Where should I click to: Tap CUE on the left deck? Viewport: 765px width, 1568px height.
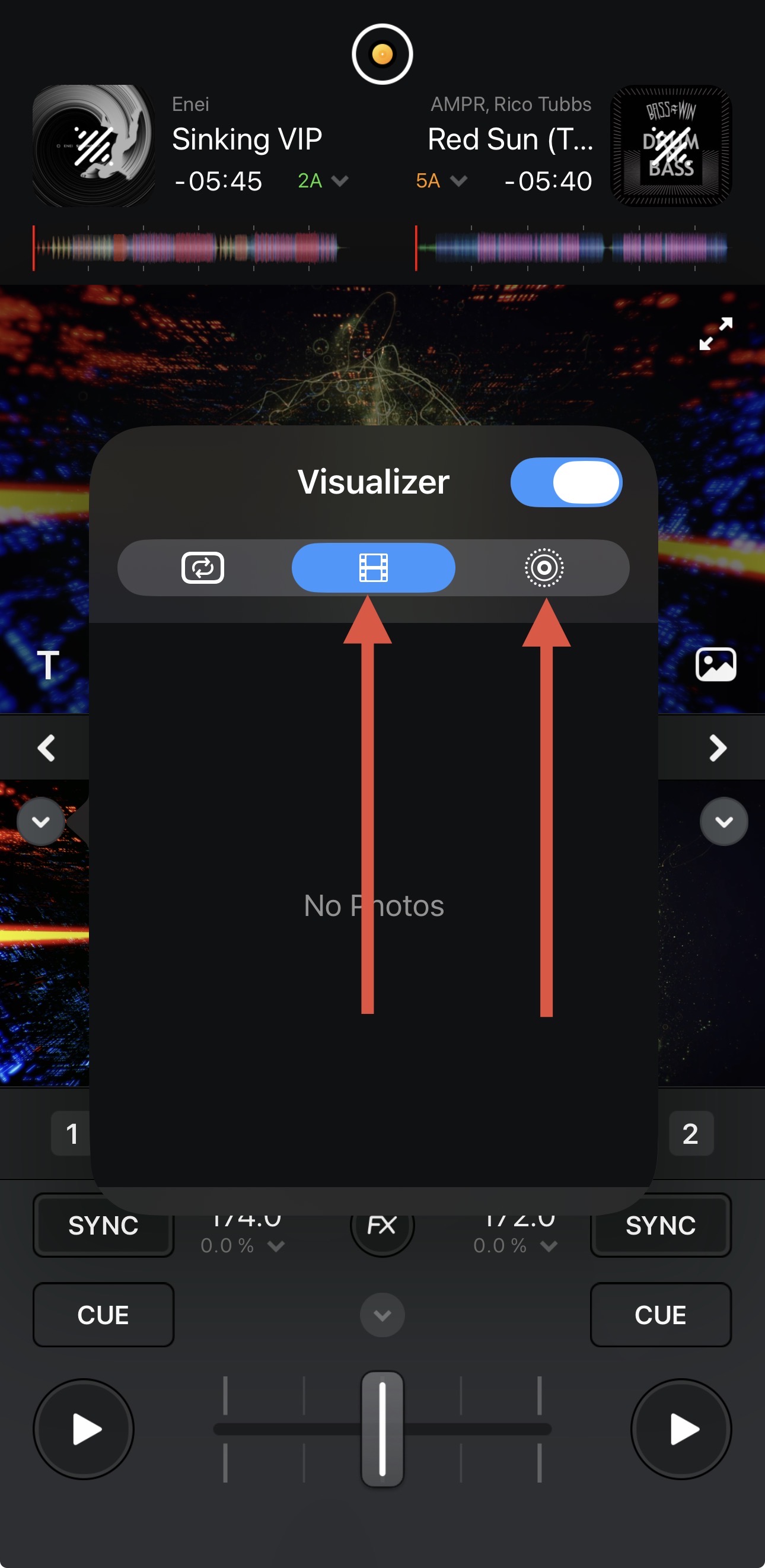click(x=103, y=1315)
